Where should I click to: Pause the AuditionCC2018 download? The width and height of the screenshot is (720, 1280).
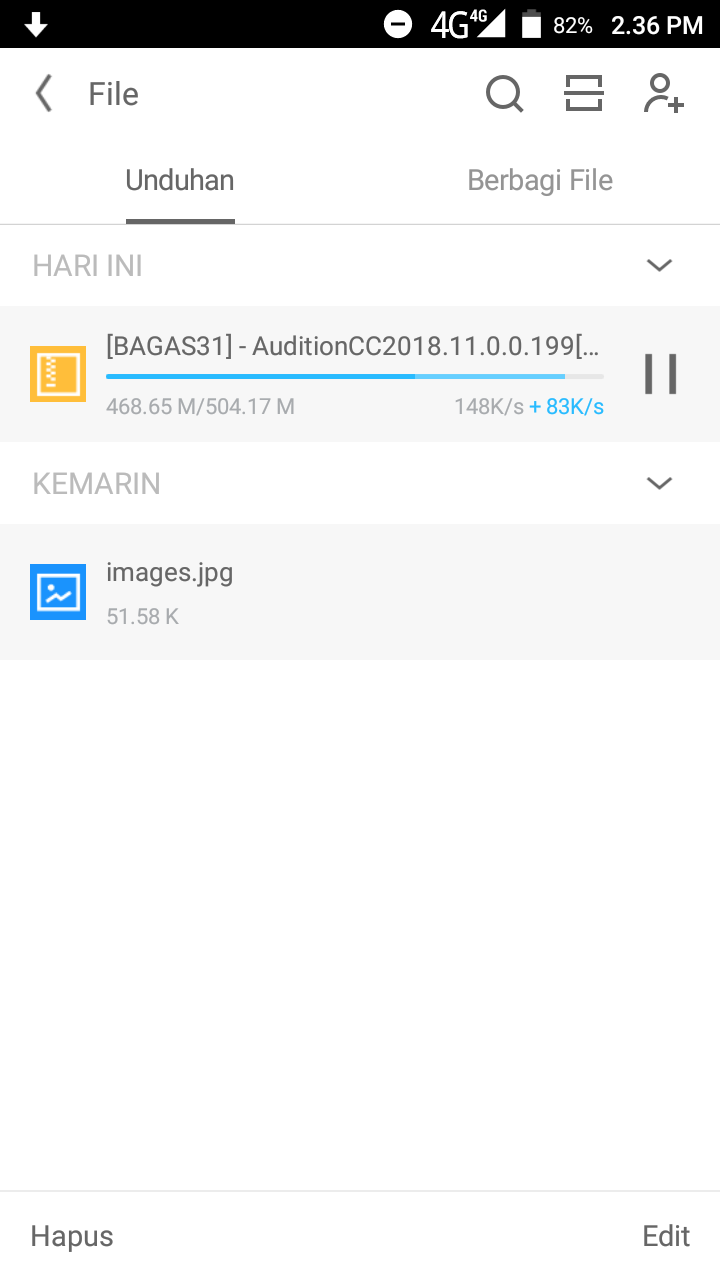[660, 374]
